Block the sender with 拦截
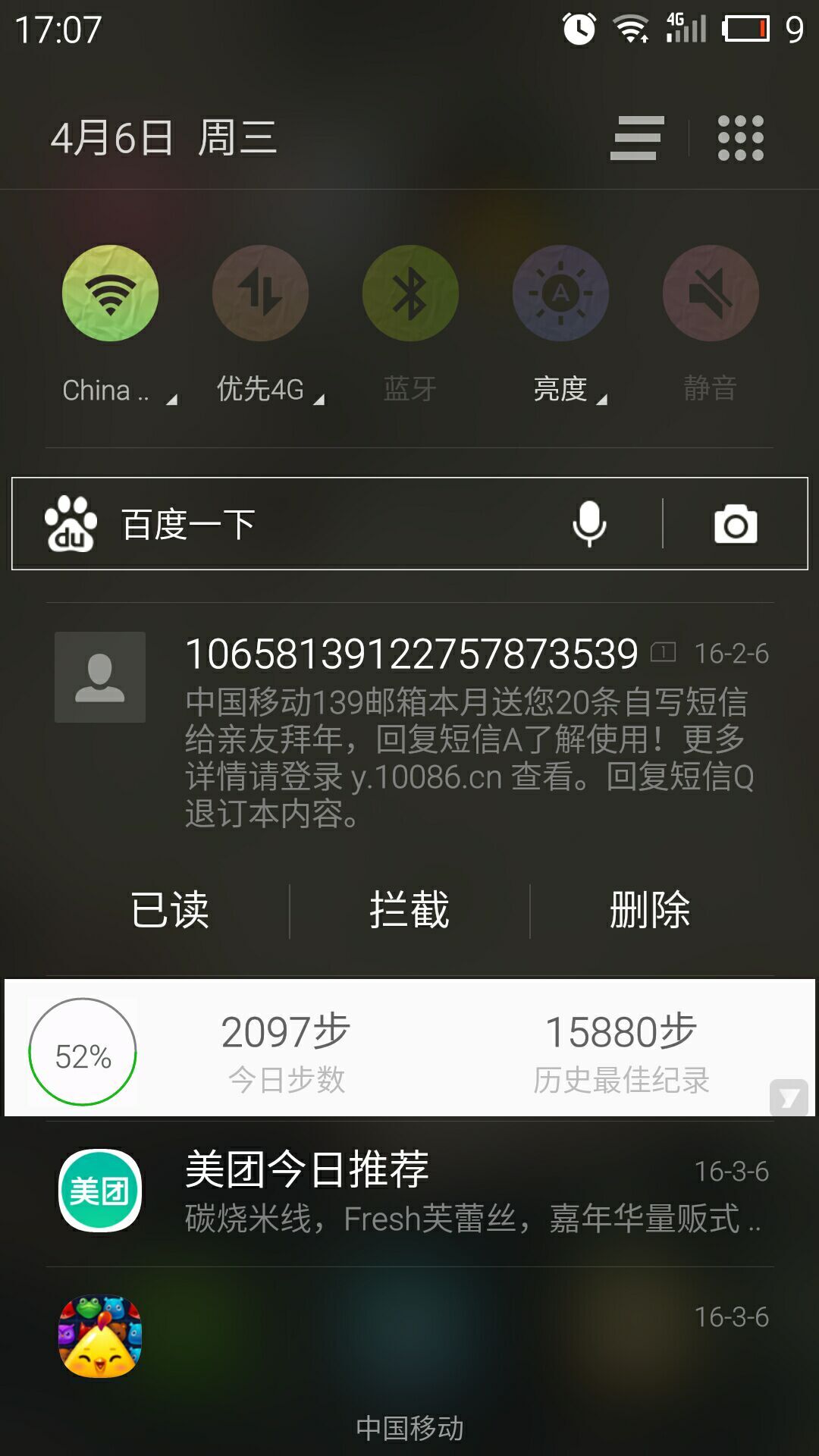The height and width of the screenshot is (1456, 819). click(x=409, y=910)
